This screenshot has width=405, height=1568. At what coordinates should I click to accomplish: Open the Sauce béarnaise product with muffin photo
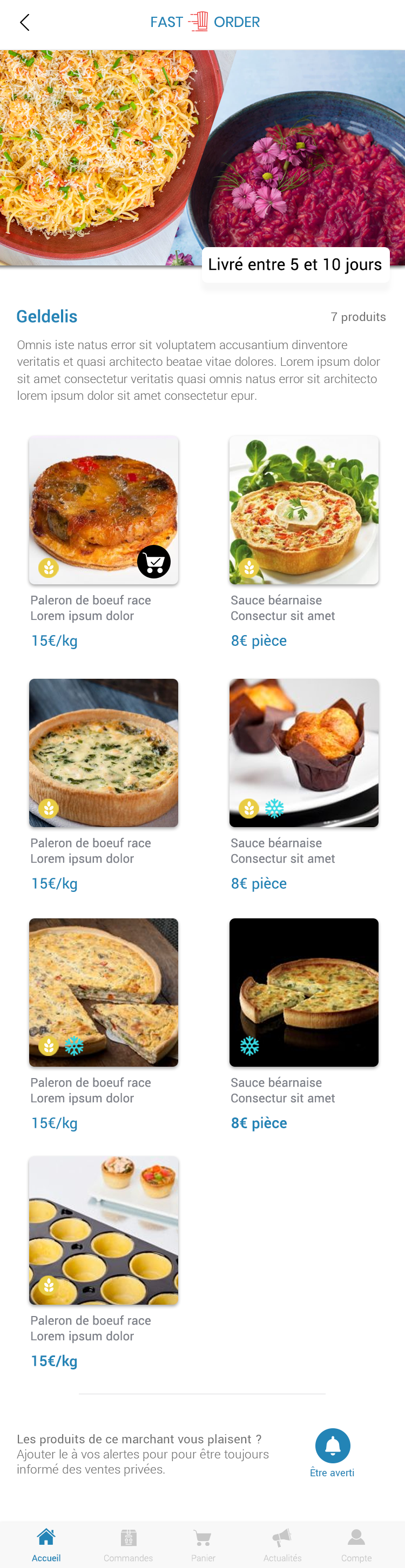304,752
